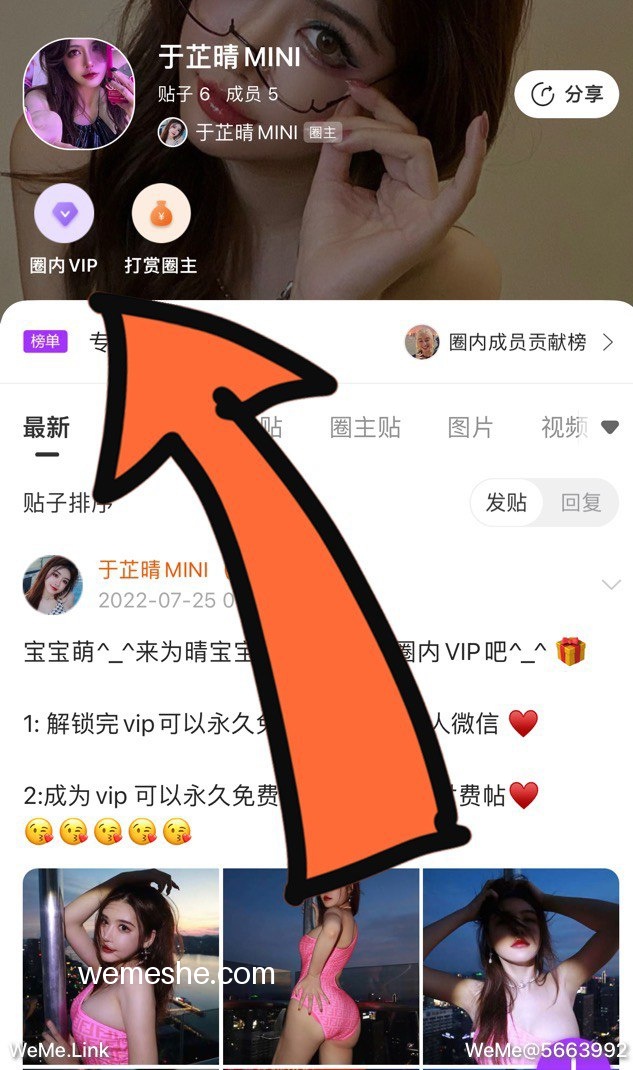Open the post author's avatar 于芷晴MINI

(x=53, y=585)
